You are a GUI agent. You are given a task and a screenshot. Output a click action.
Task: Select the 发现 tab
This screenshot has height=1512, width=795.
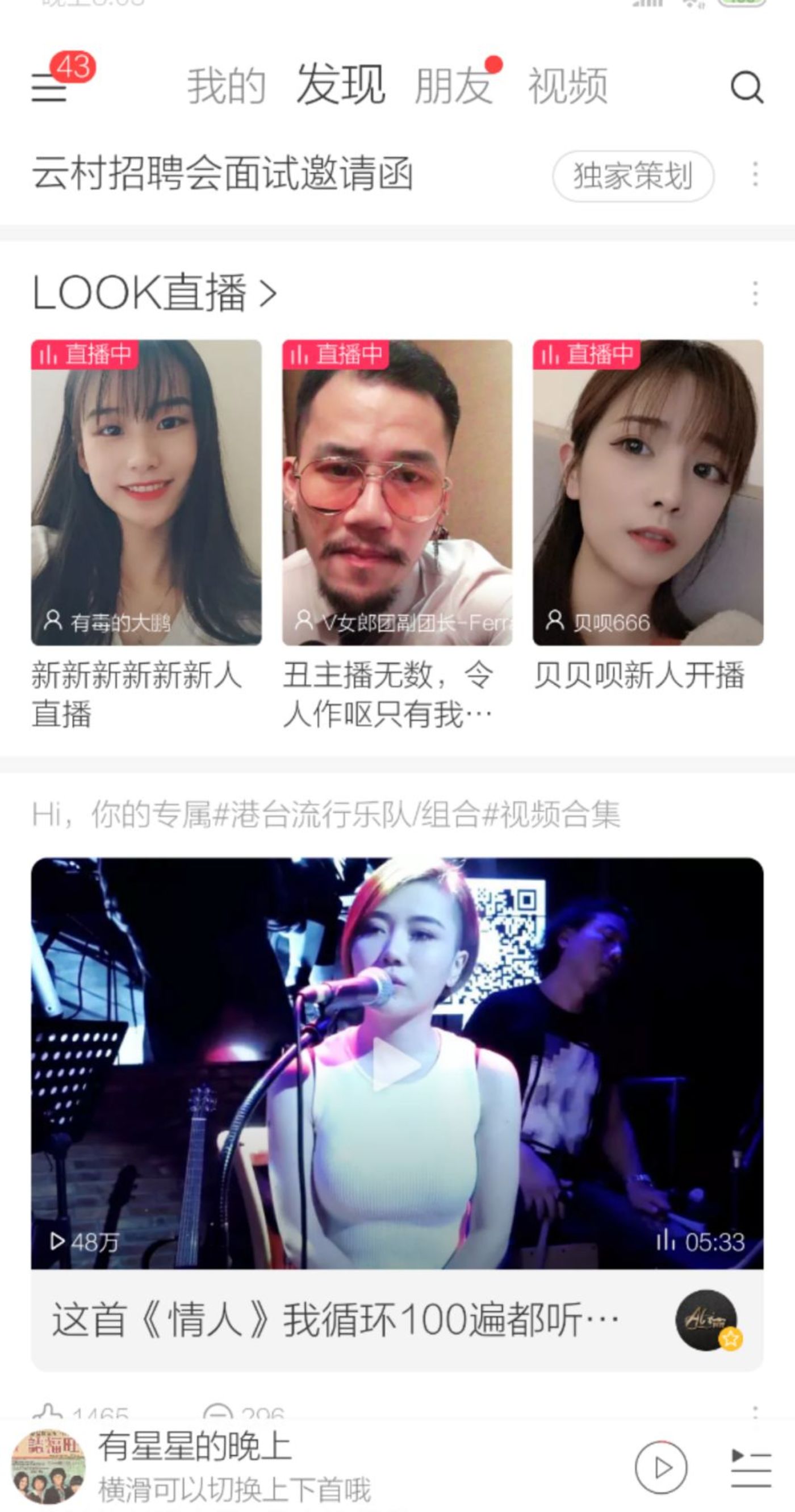[x=341, y=86]
